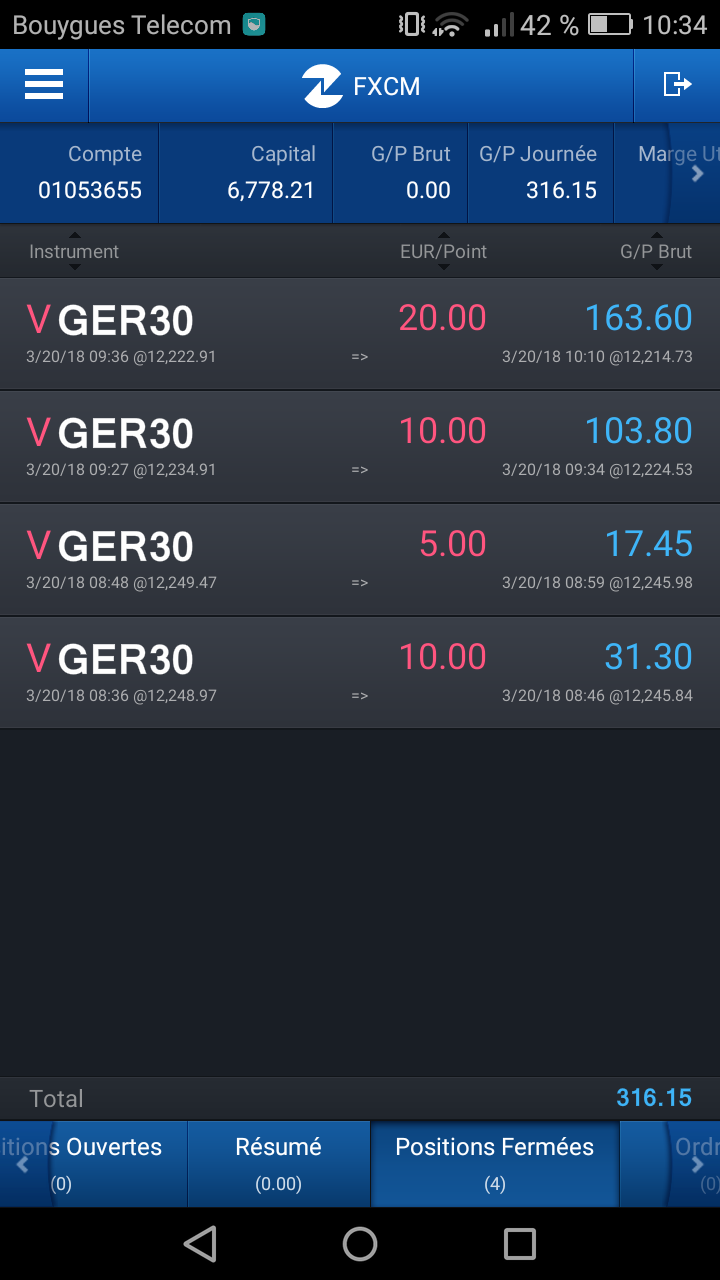The height and width of the screenshot is (1280, 720).
Task: Switch to the Résumé tab
Action: tap(278, 1163)
